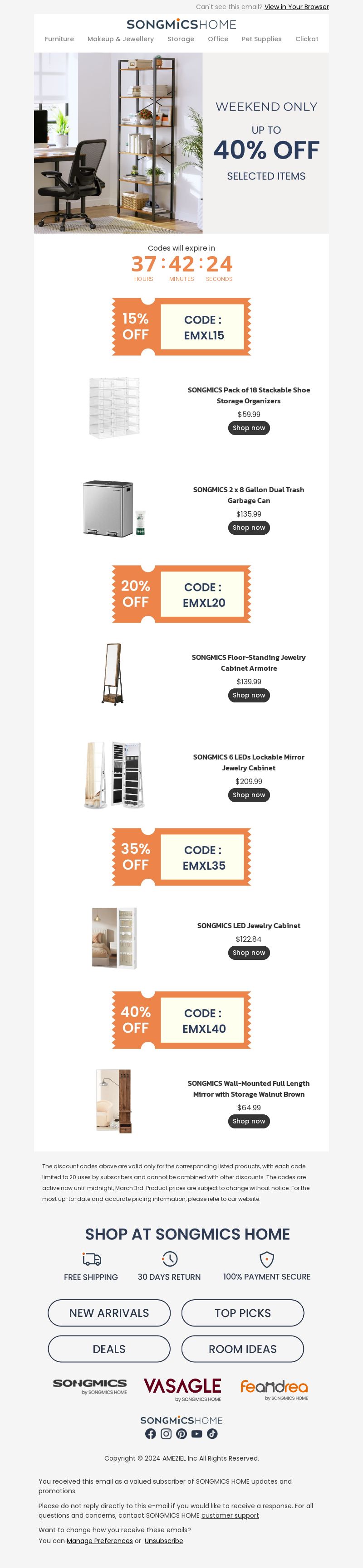
Task: Open the Furniture category
Action: point(59,39)
